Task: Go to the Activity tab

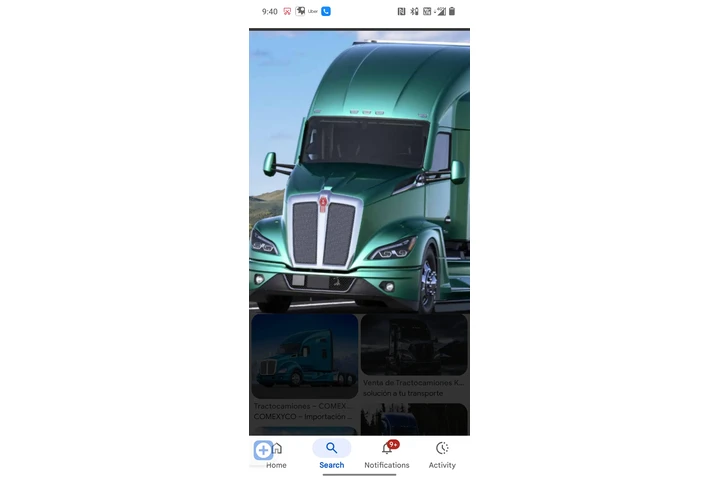Action: tap(442, 454)
